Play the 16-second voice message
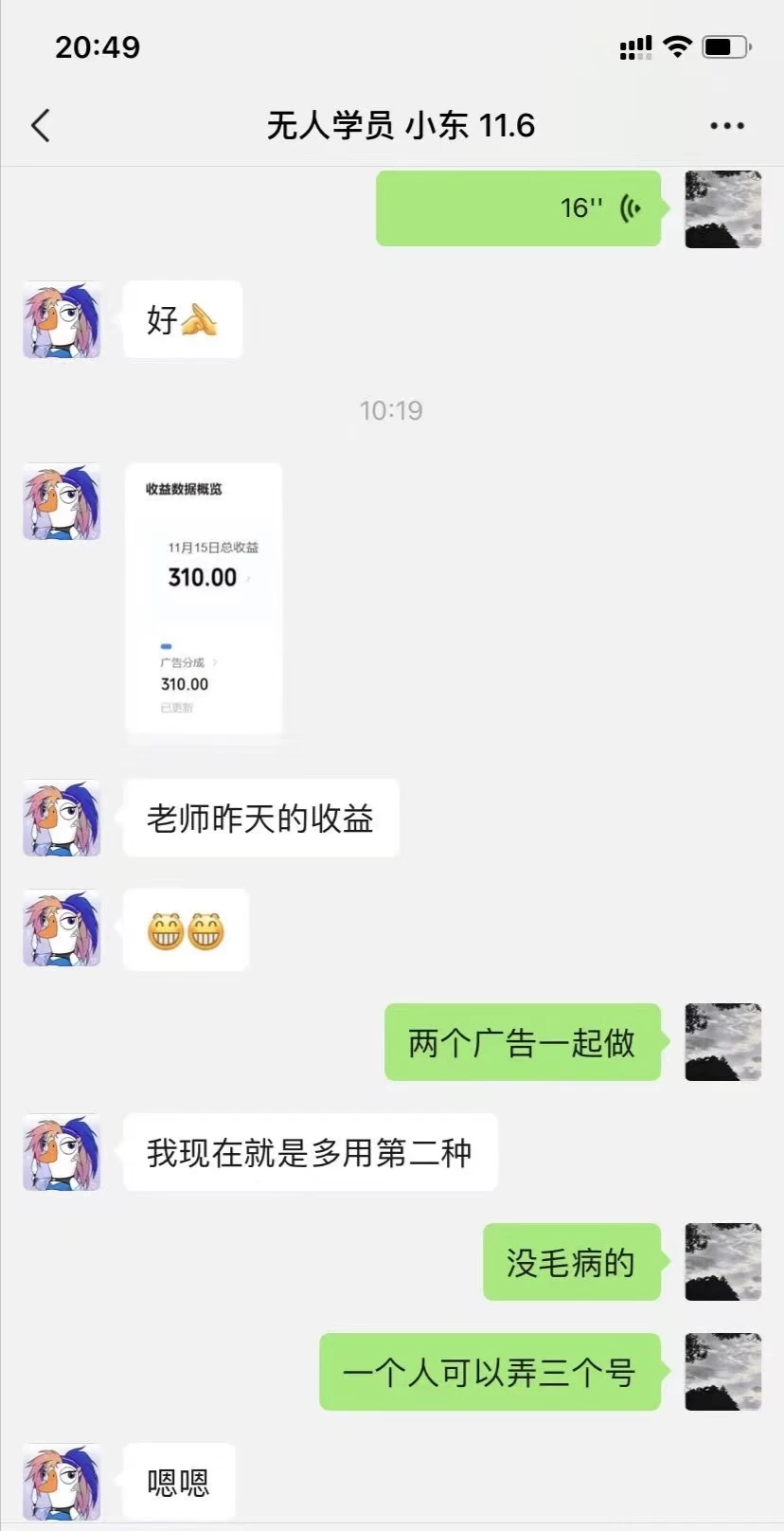 (x=518, y=208)
